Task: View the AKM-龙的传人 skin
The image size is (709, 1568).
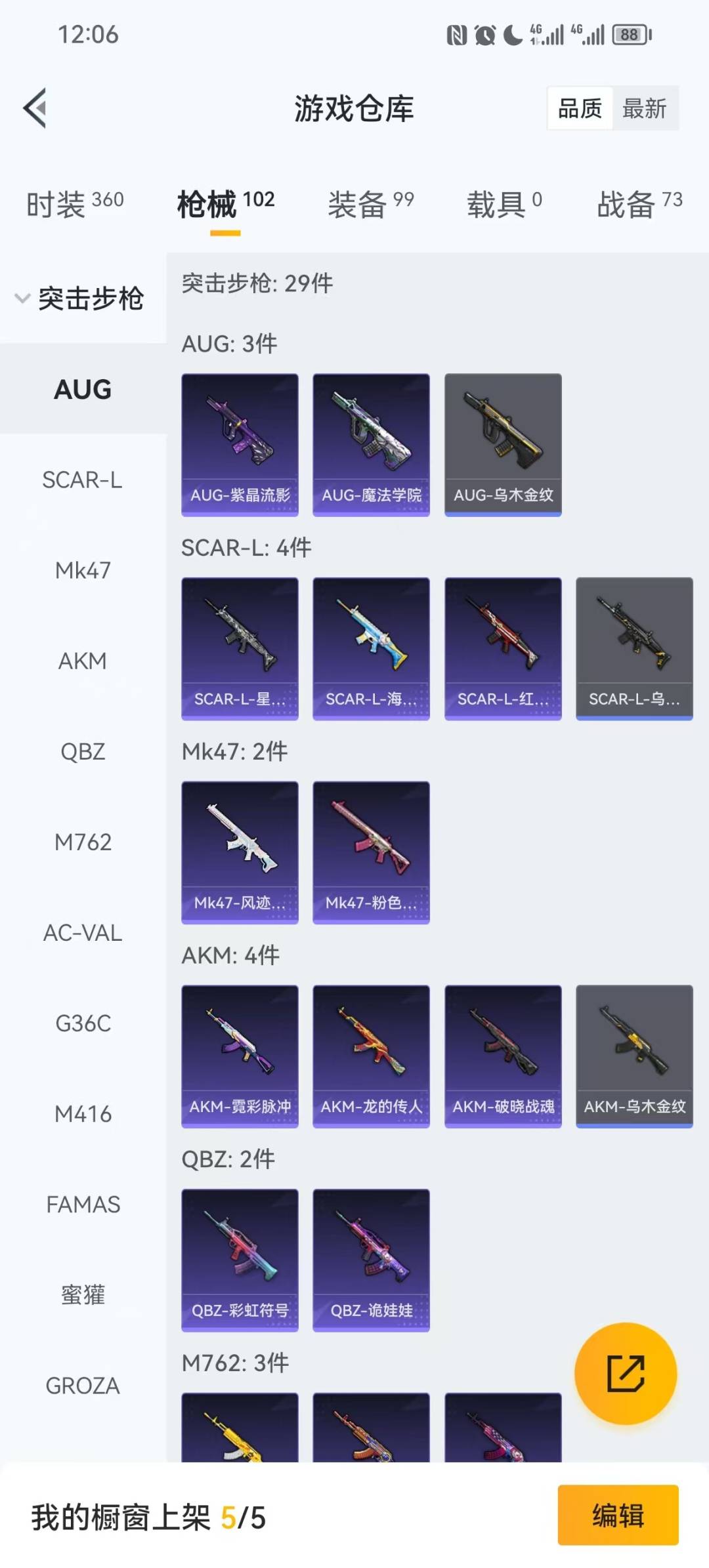Action: pos(371,1056)
